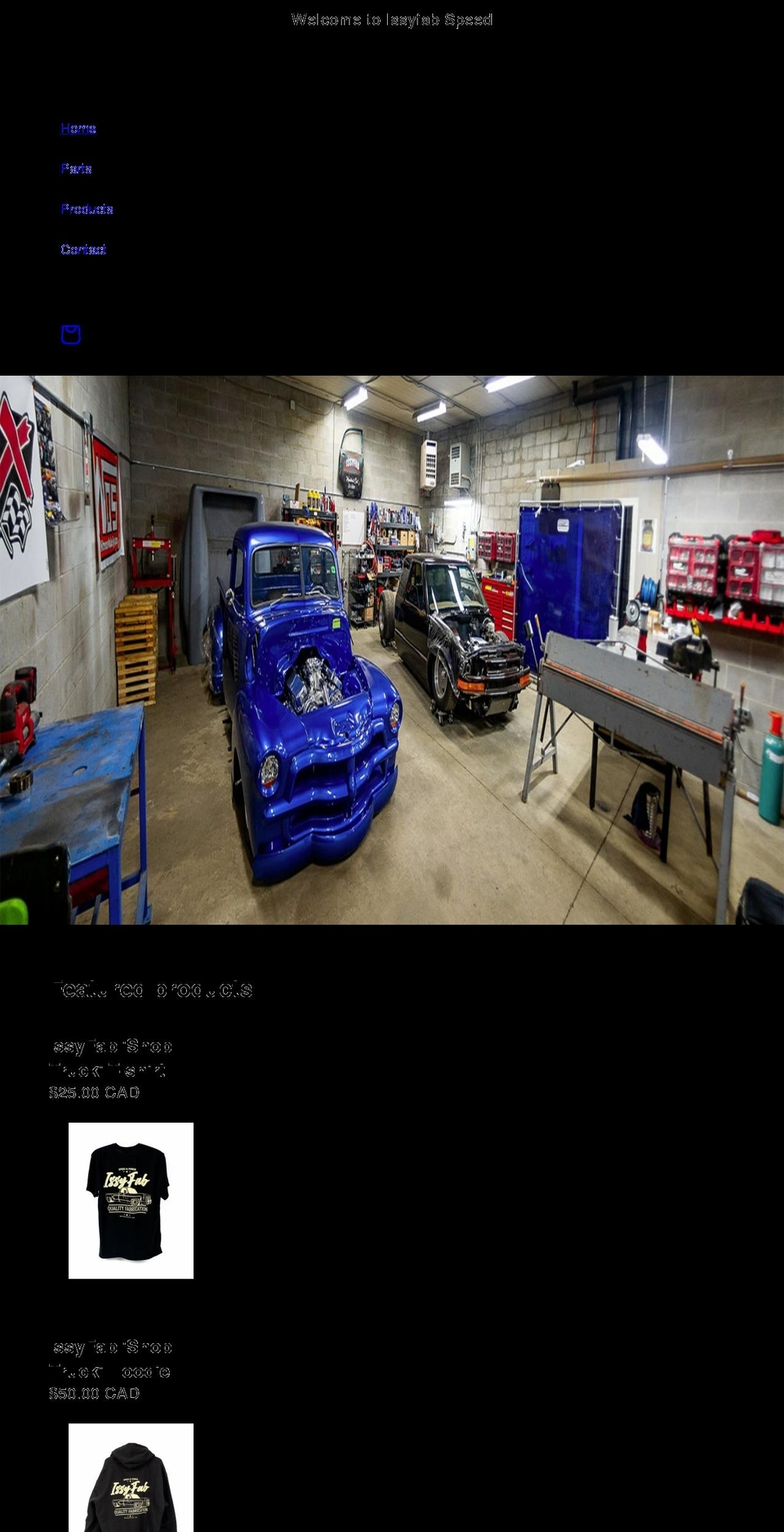The image size is (784, 1532).
Task: Open the Parts menu item
Action: [x=76, y=168]
